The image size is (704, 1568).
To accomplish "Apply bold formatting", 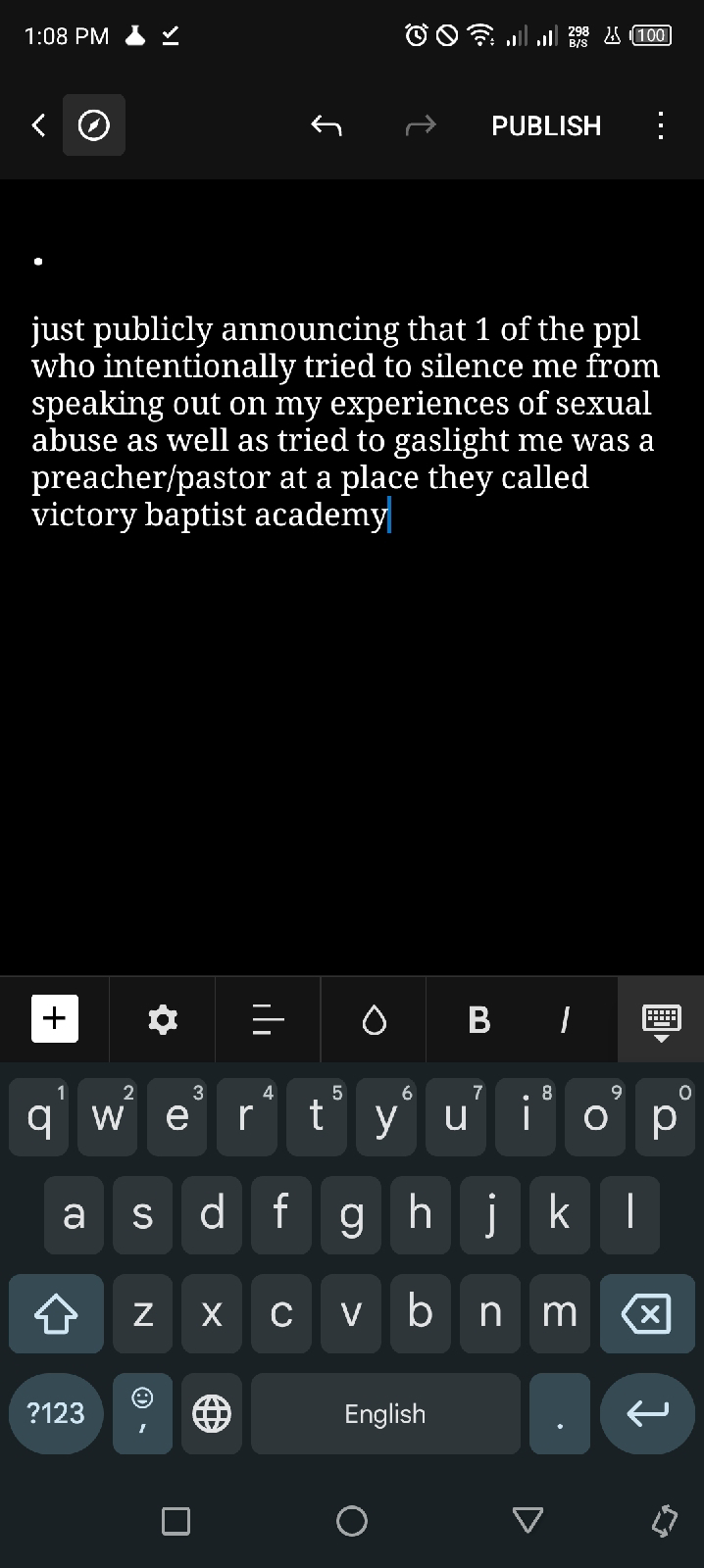I will [x=479, y=1019].
